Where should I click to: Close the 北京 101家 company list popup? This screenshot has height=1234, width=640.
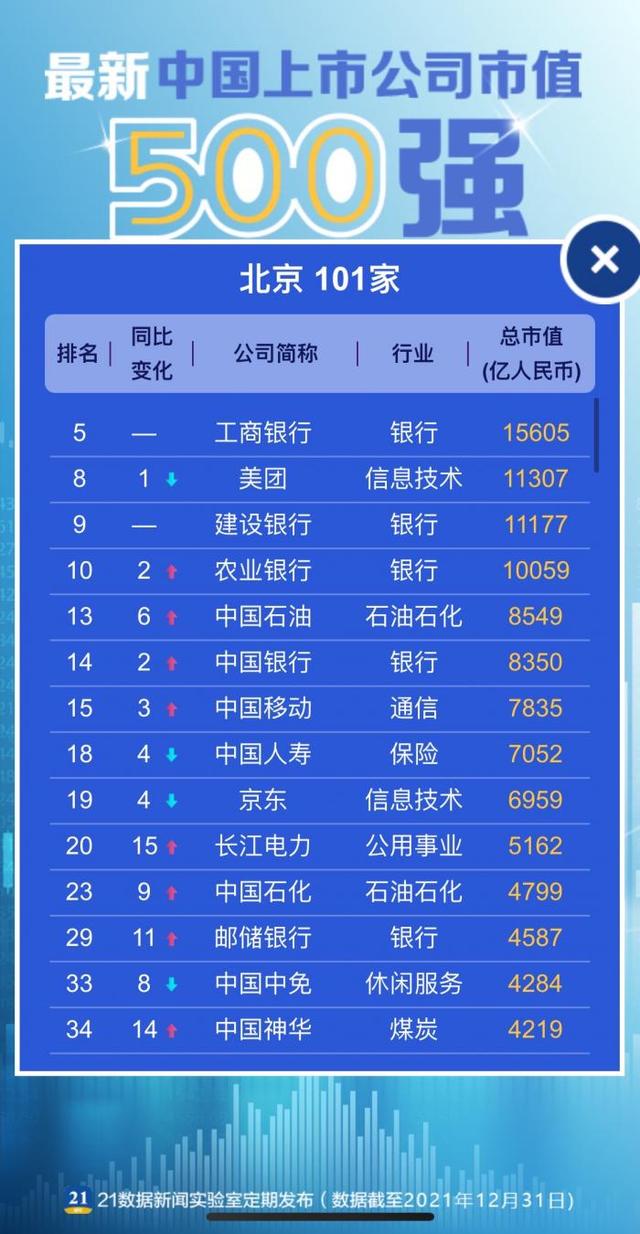pyautogui.click(x=604, y=261)
